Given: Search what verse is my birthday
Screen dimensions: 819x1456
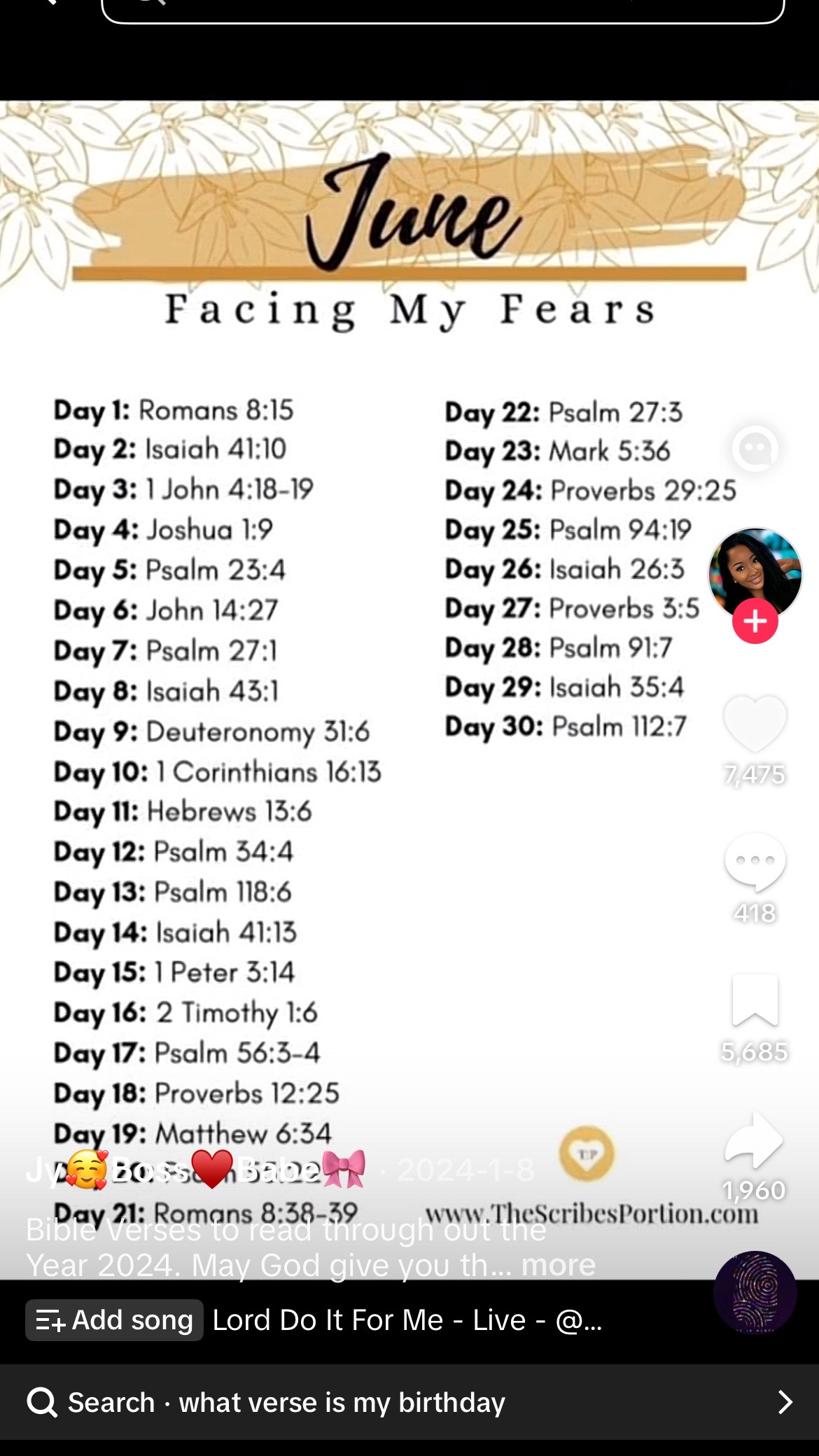Looking at the screenshot, I should coord(409,1402).
